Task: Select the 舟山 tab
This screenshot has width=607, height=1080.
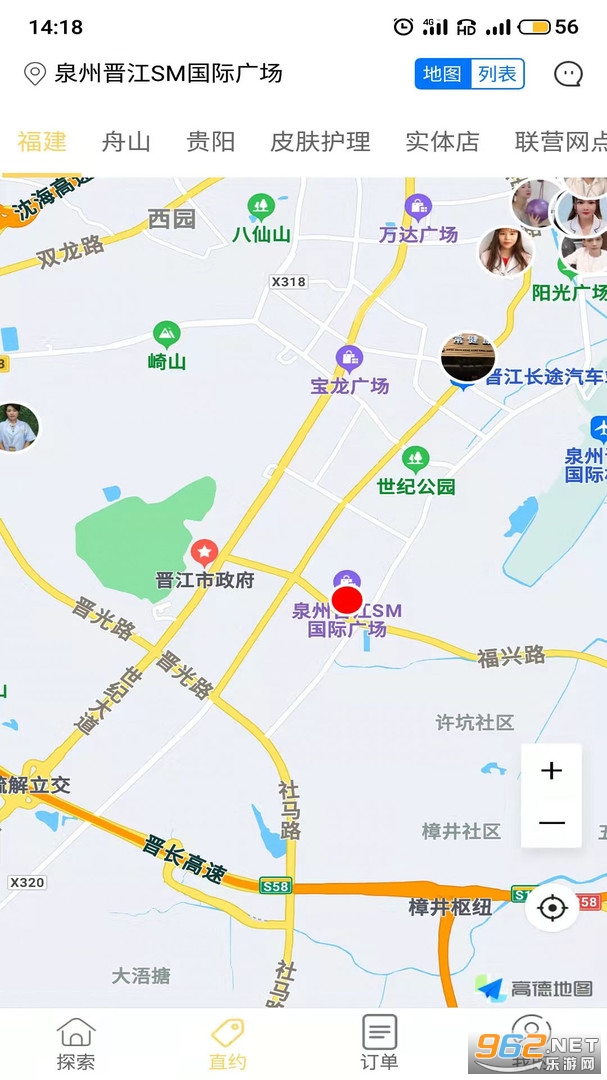Action: pyautogui.click(x=126, y=141)
